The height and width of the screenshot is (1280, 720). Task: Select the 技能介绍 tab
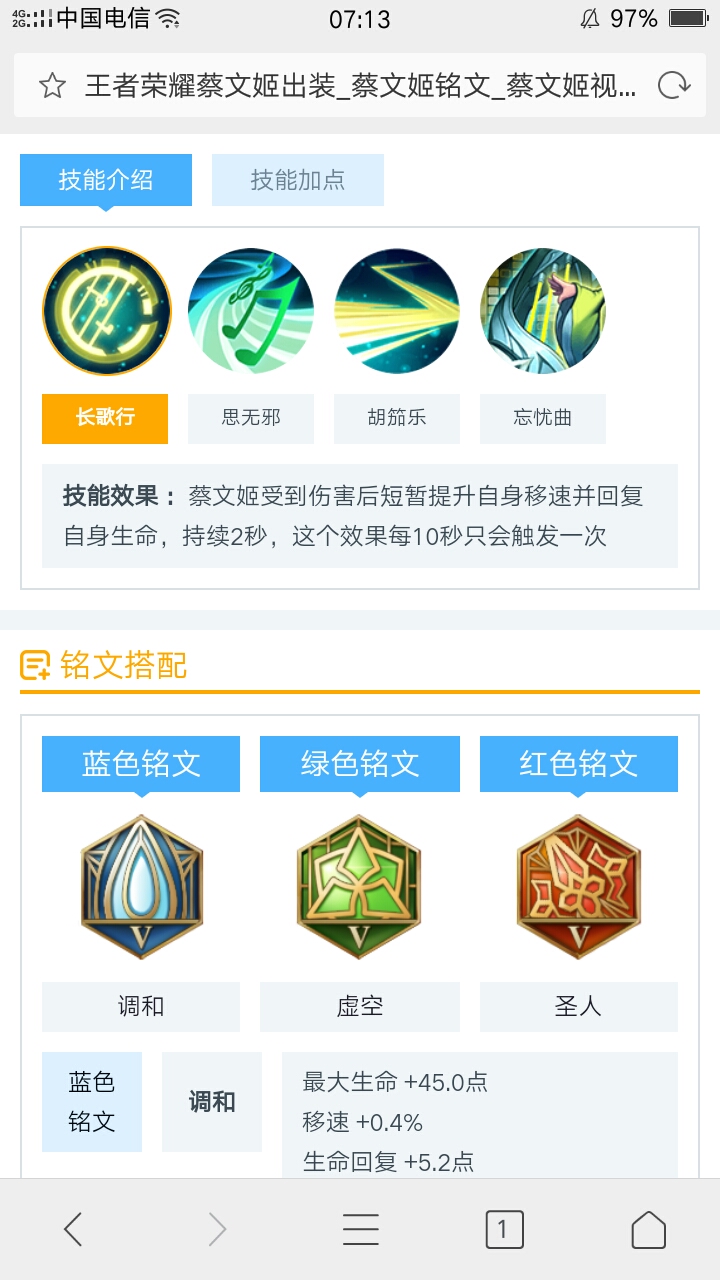pos(105,180)
